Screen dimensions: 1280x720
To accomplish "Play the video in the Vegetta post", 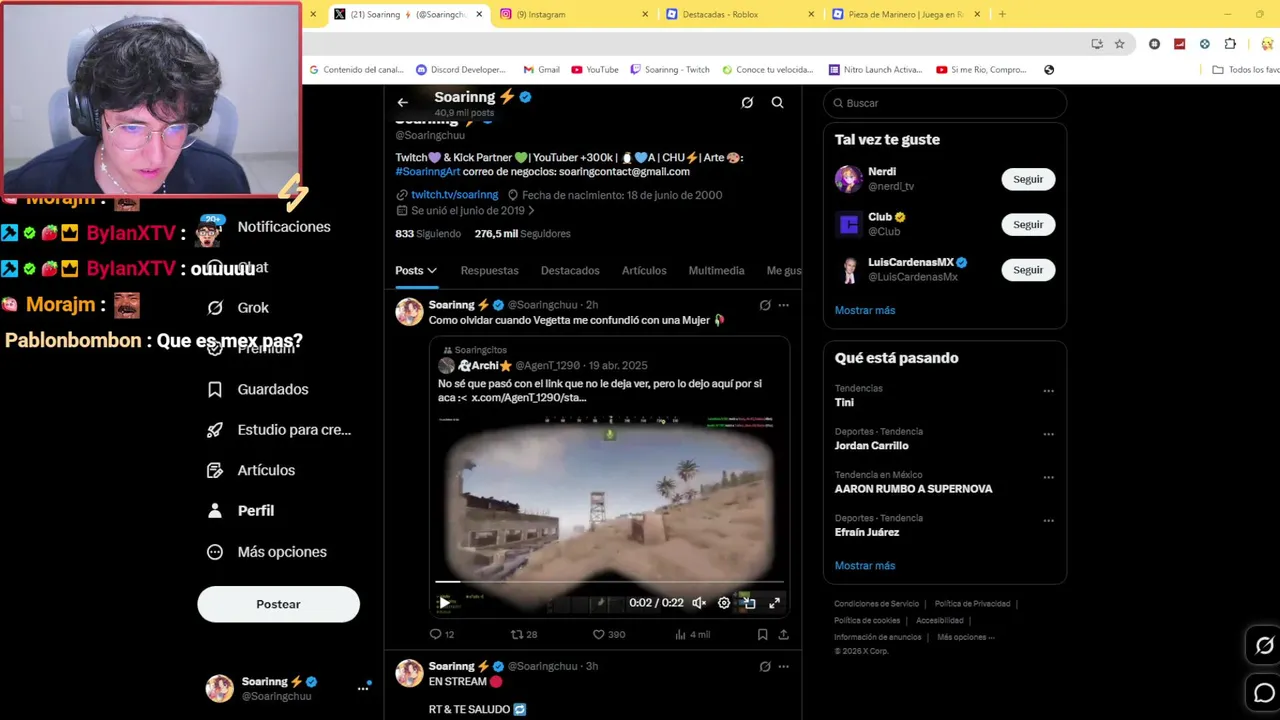I will click(444, 603).
